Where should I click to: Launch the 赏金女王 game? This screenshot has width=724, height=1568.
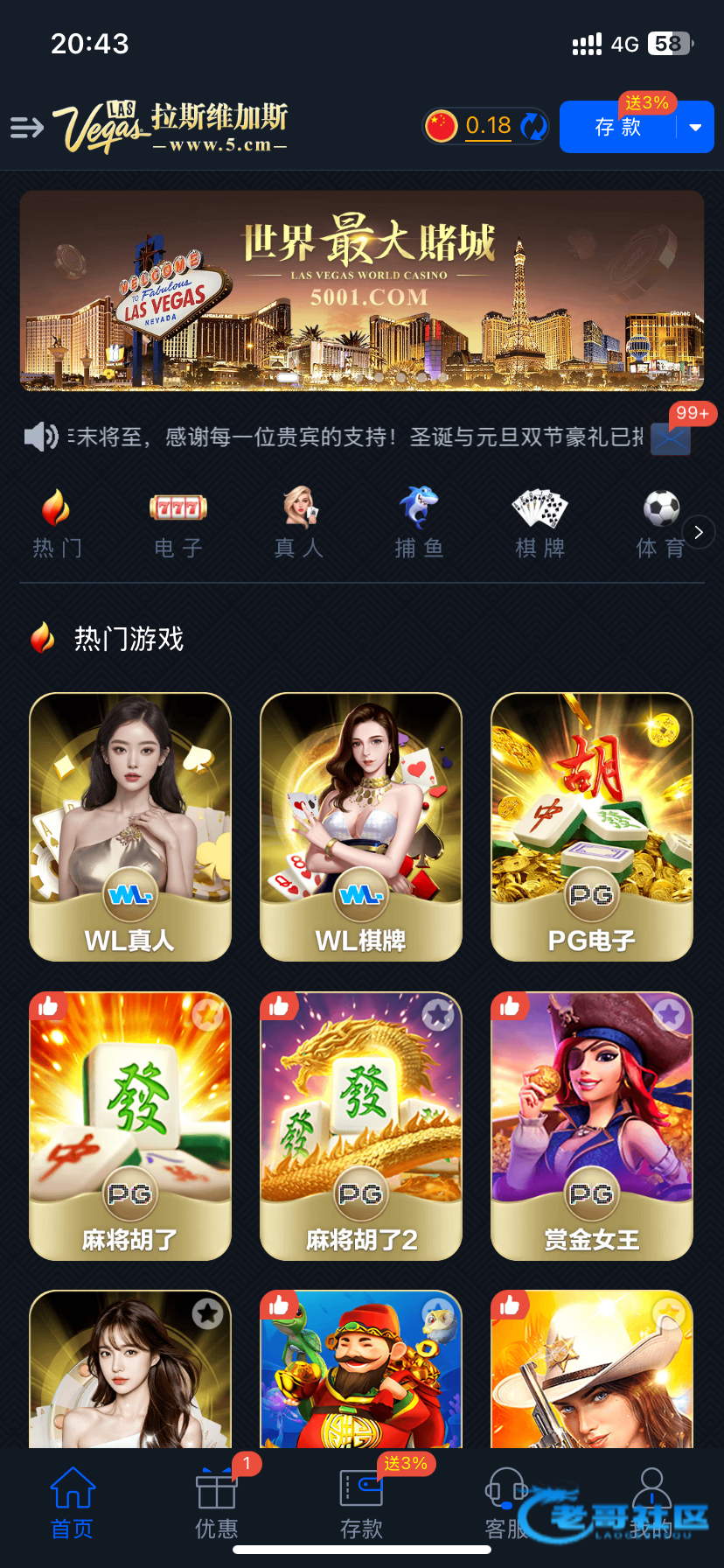coord(592,1125)
